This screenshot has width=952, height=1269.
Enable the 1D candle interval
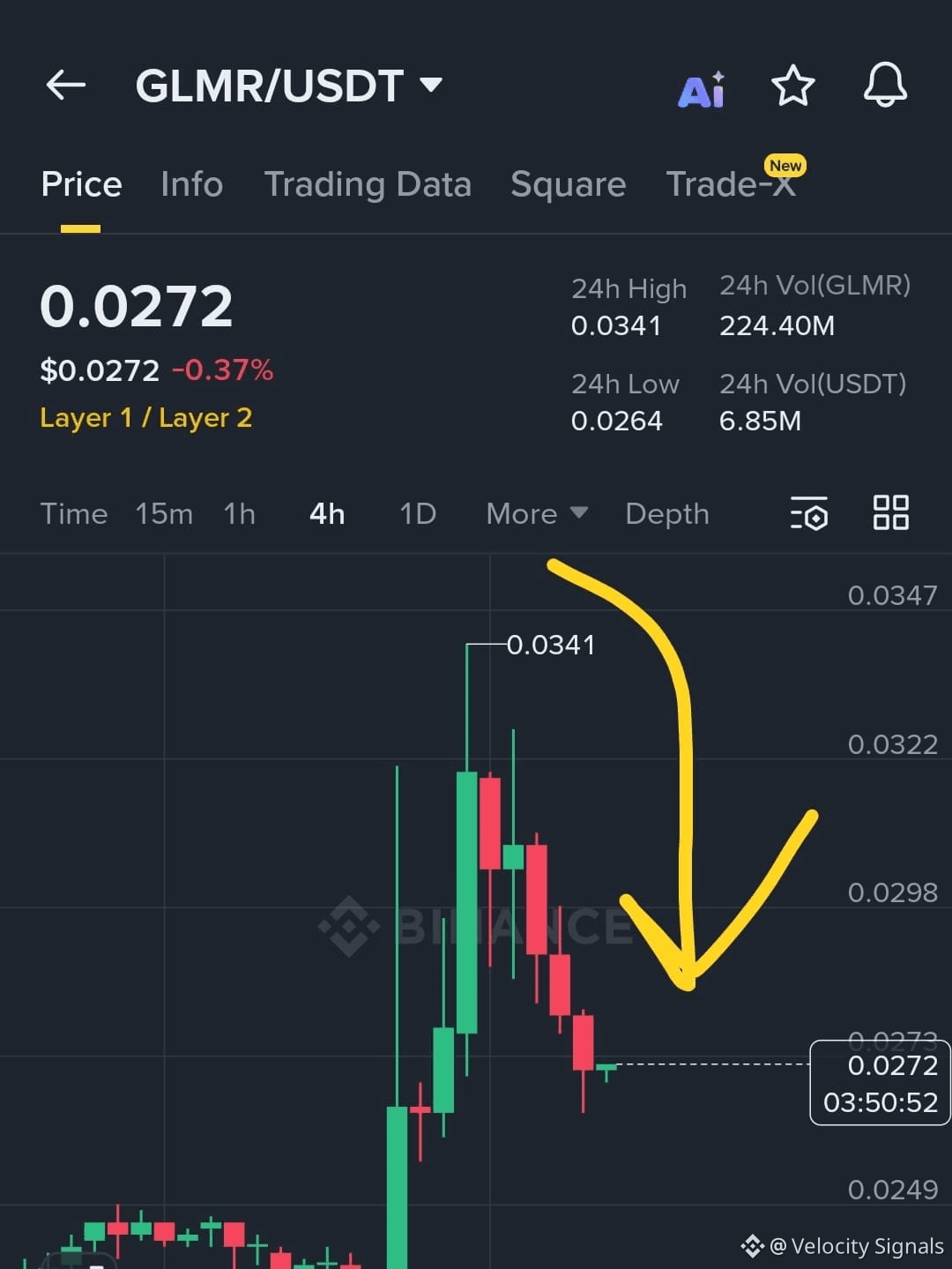tap(416, 514)
